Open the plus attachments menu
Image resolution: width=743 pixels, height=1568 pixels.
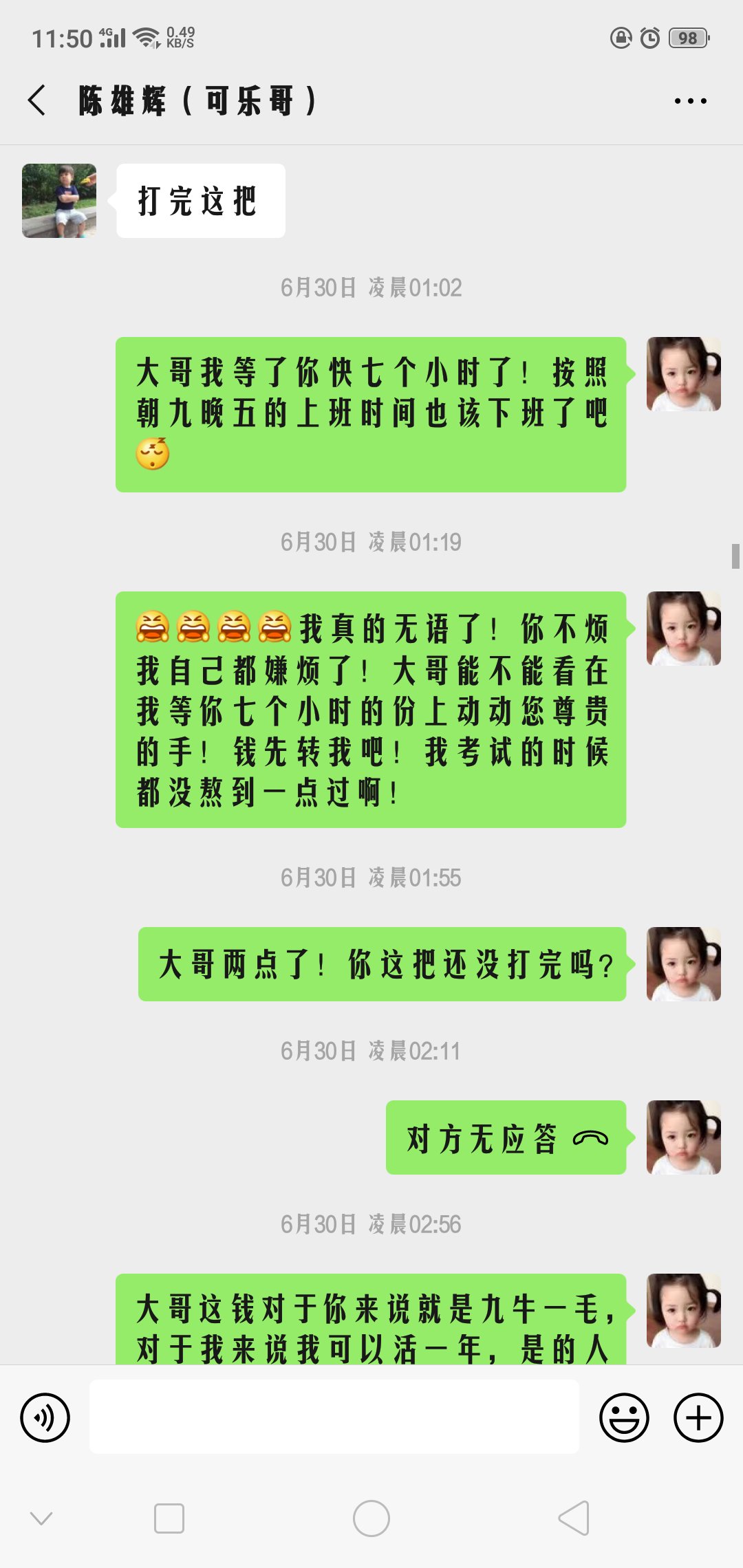tap(698, 1417)
